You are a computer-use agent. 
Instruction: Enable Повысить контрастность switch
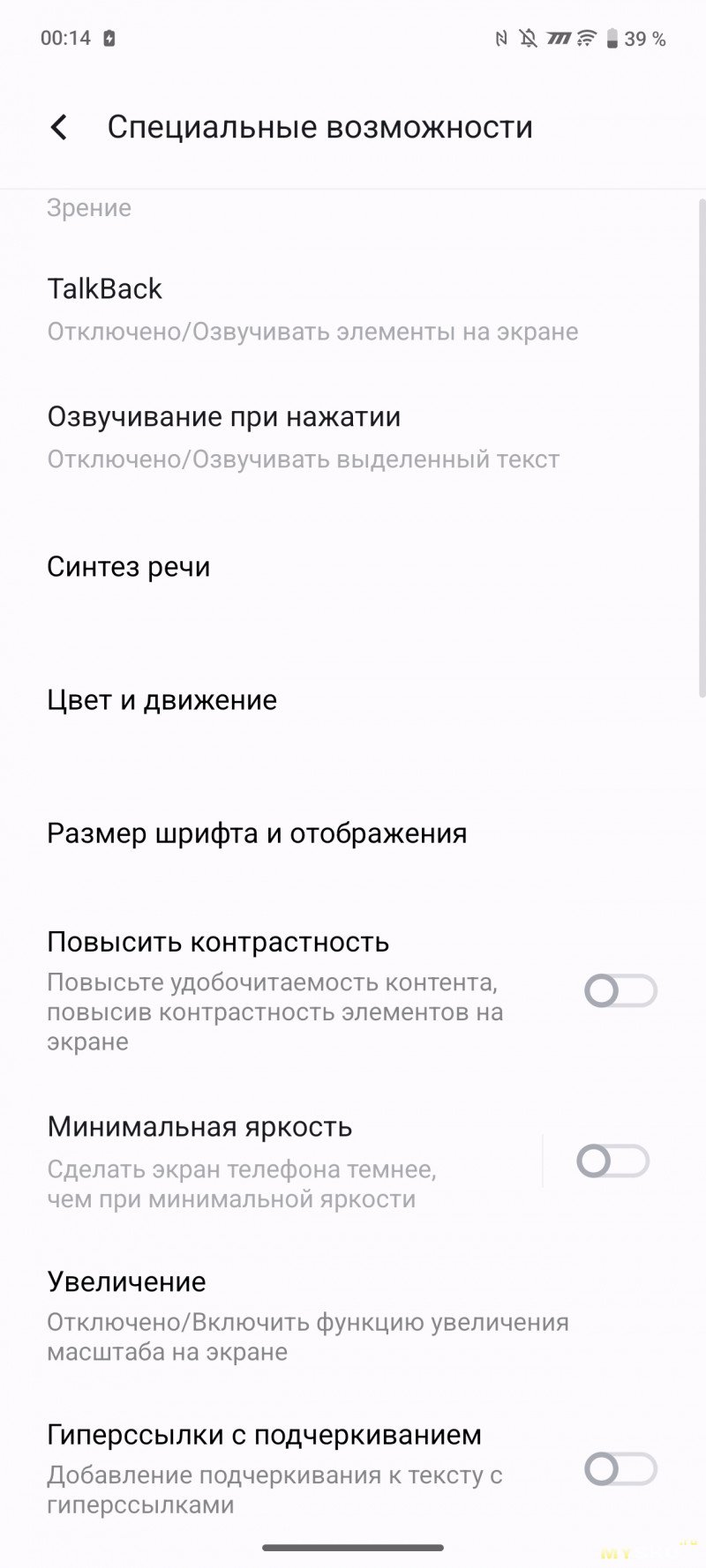620,991
